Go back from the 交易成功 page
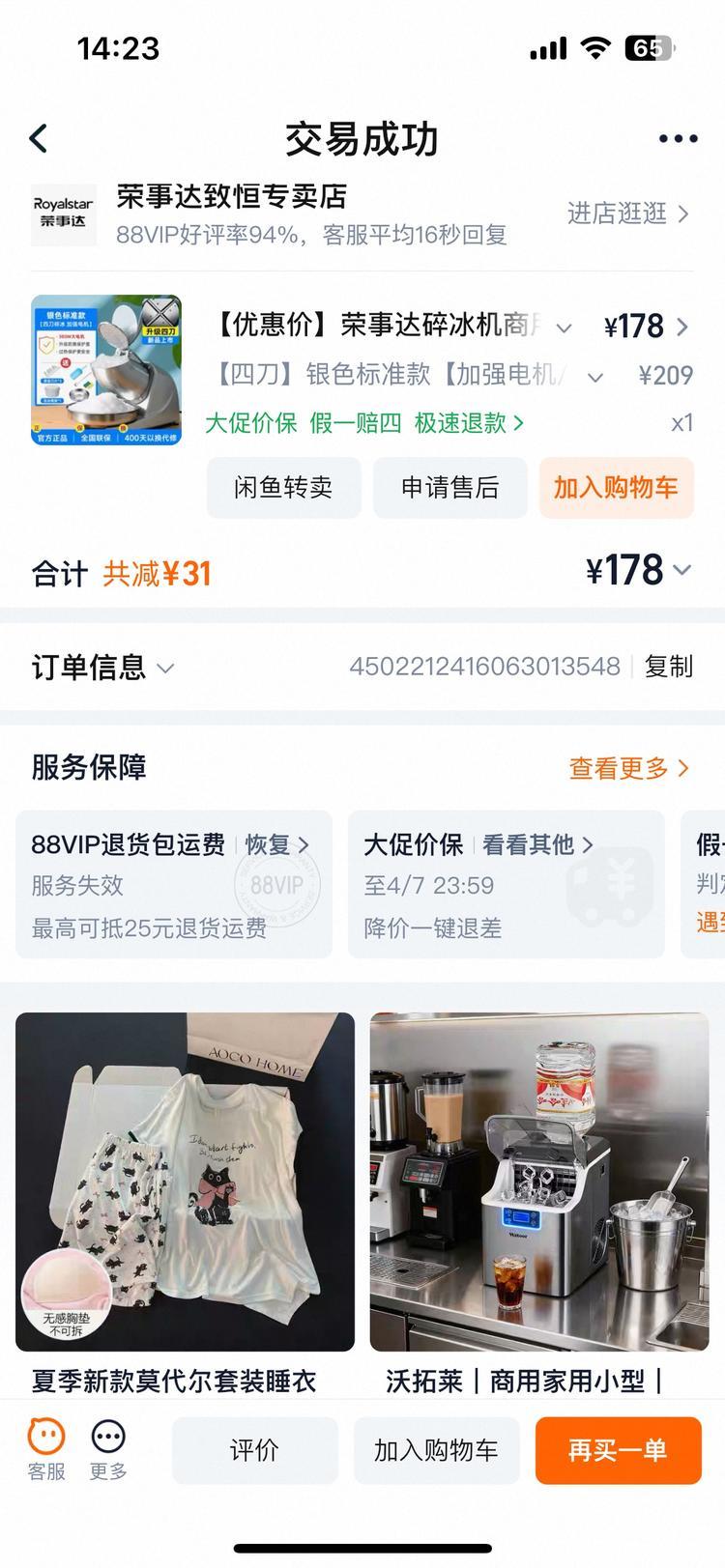 (x=40, y=139)
